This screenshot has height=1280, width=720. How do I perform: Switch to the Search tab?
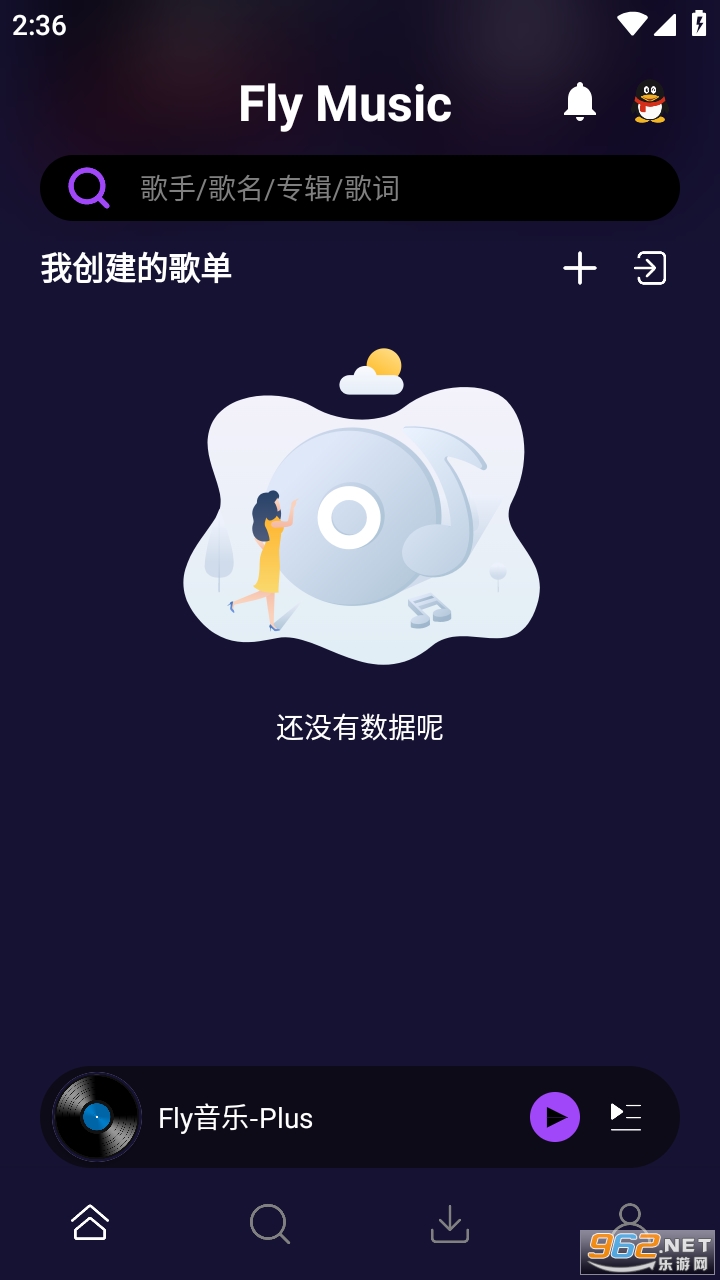pyautogui.click(x=270, y=1222)
